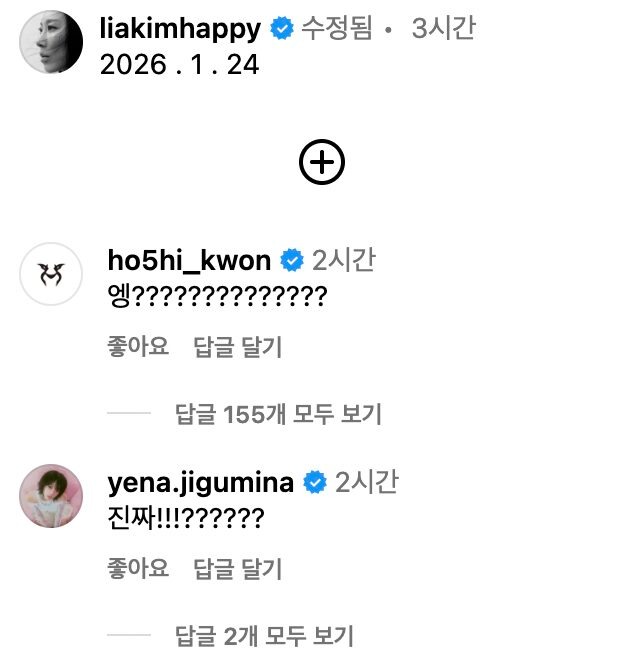Like yena.jigumina's comment with 좋아요
The height and width of the screenshot is (660, 644).
pyautogui.click(x=137, y=569)
